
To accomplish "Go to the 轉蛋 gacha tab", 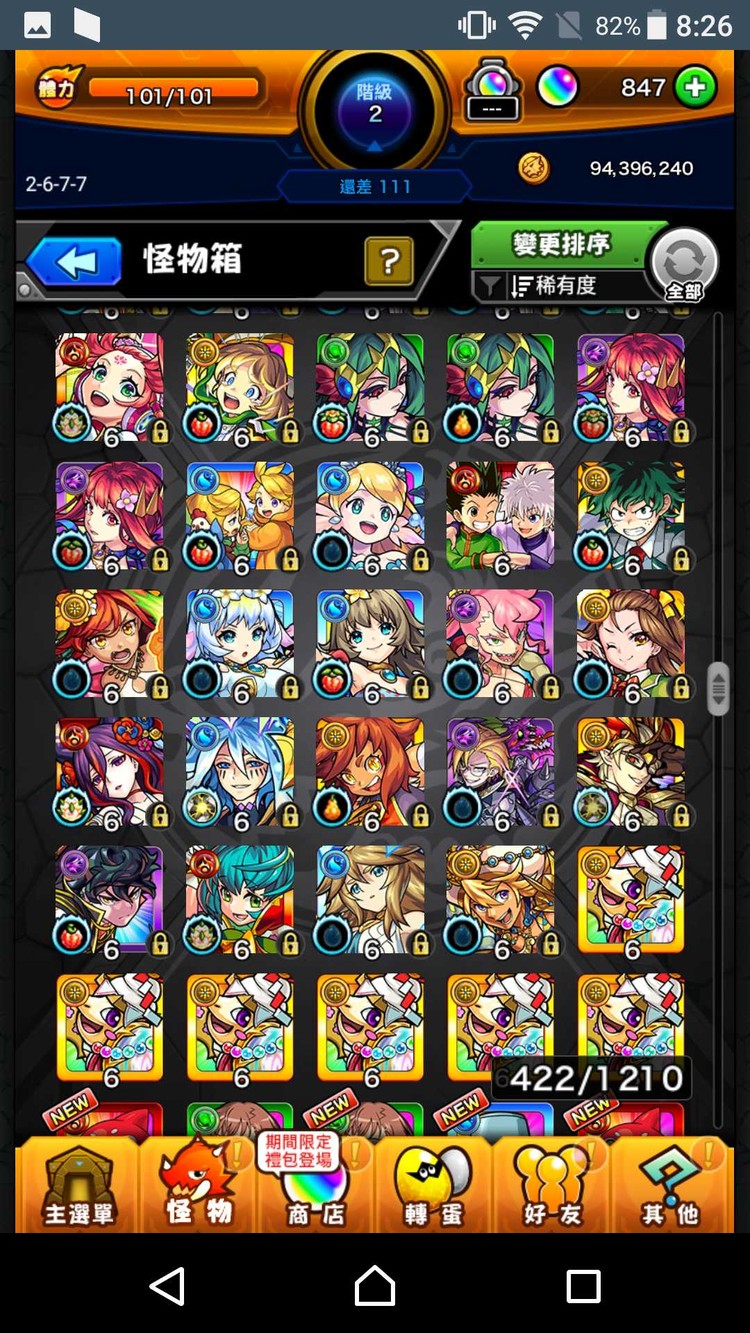I will click(x=433, y=1185).
